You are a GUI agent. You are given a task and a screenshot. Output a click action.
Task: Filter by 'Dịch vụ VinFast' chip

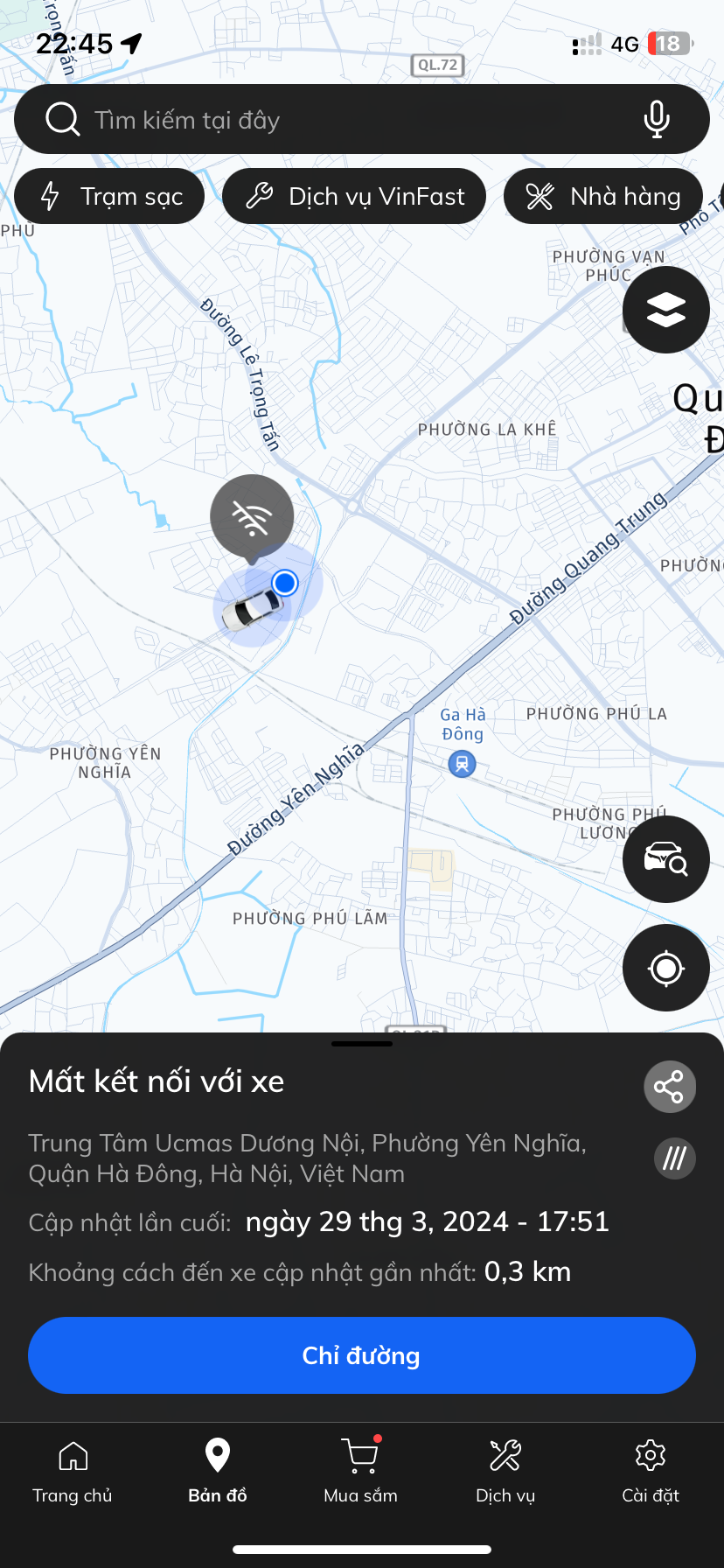354,196
